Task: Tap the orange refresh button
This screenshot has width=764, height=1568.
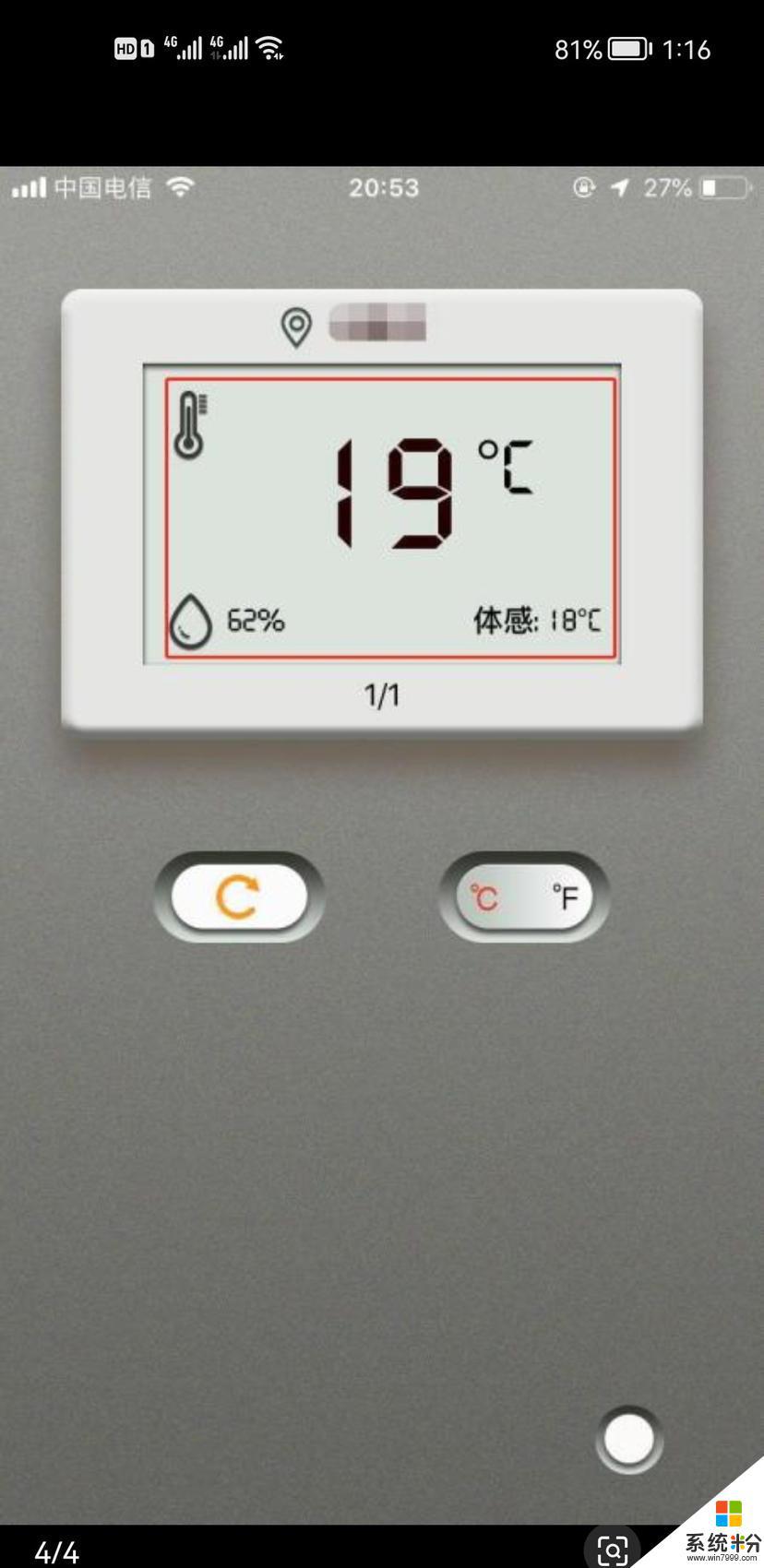Action: point(239,897)
